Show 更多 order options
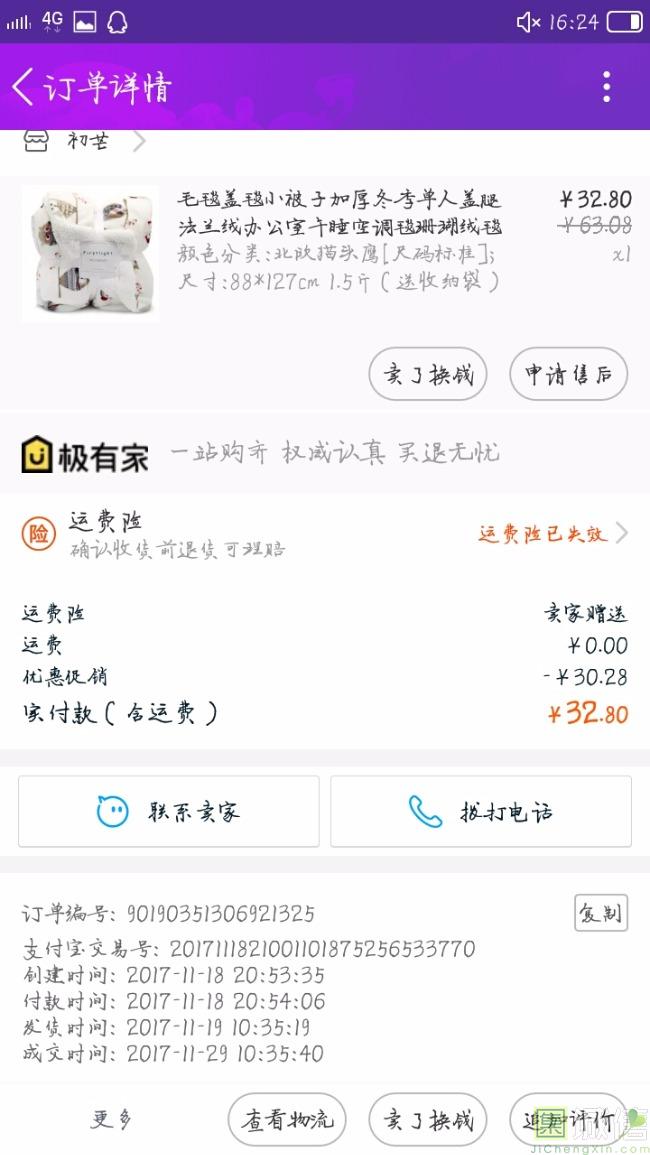The height and width of the screenshot is (1155, 650). [x=111, y=1120]
